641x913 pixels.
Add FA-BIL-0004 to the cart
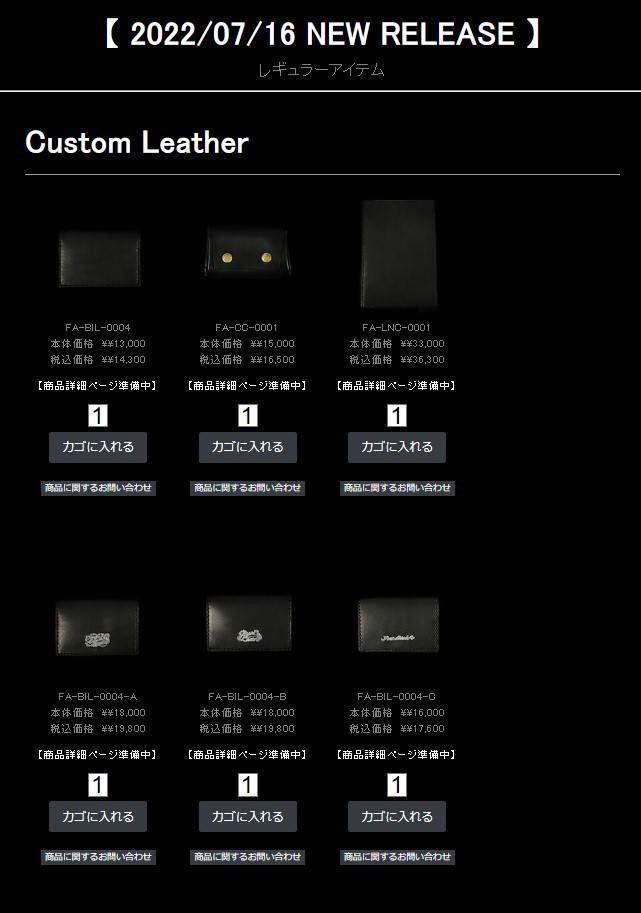98,447
